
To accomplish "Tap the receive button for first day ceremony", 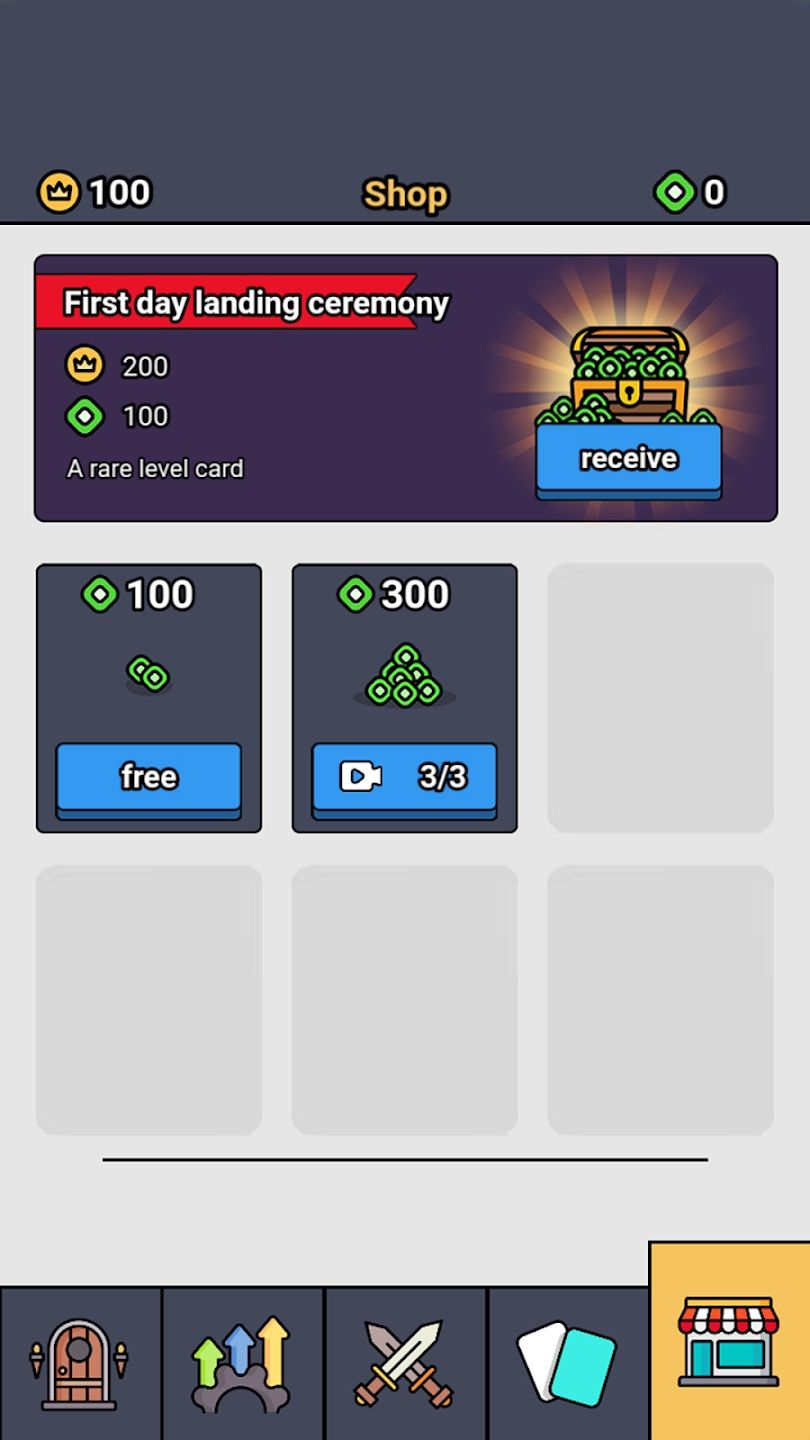I will 628,459.
